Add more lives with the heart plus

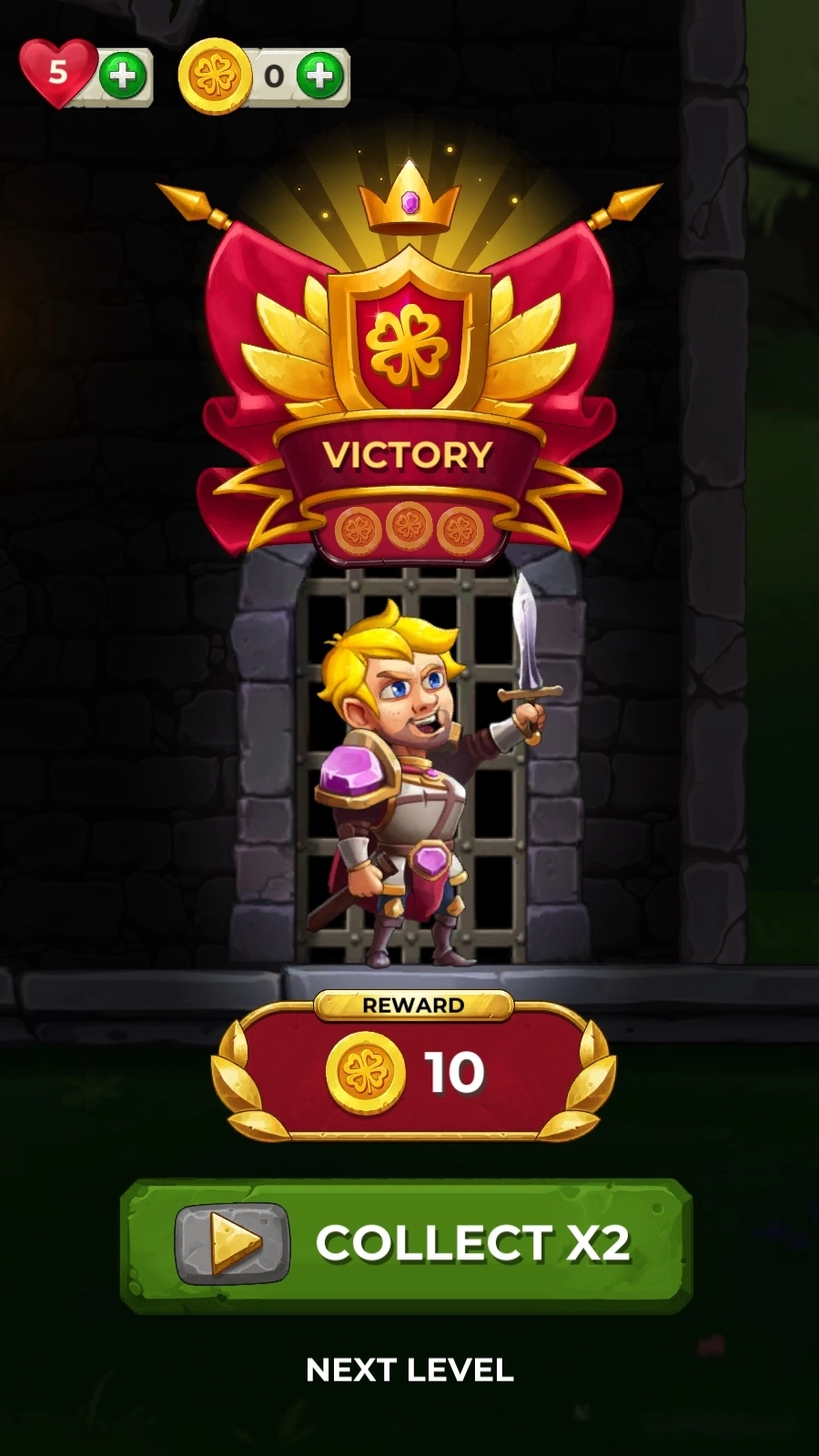[x=122, y=76]
